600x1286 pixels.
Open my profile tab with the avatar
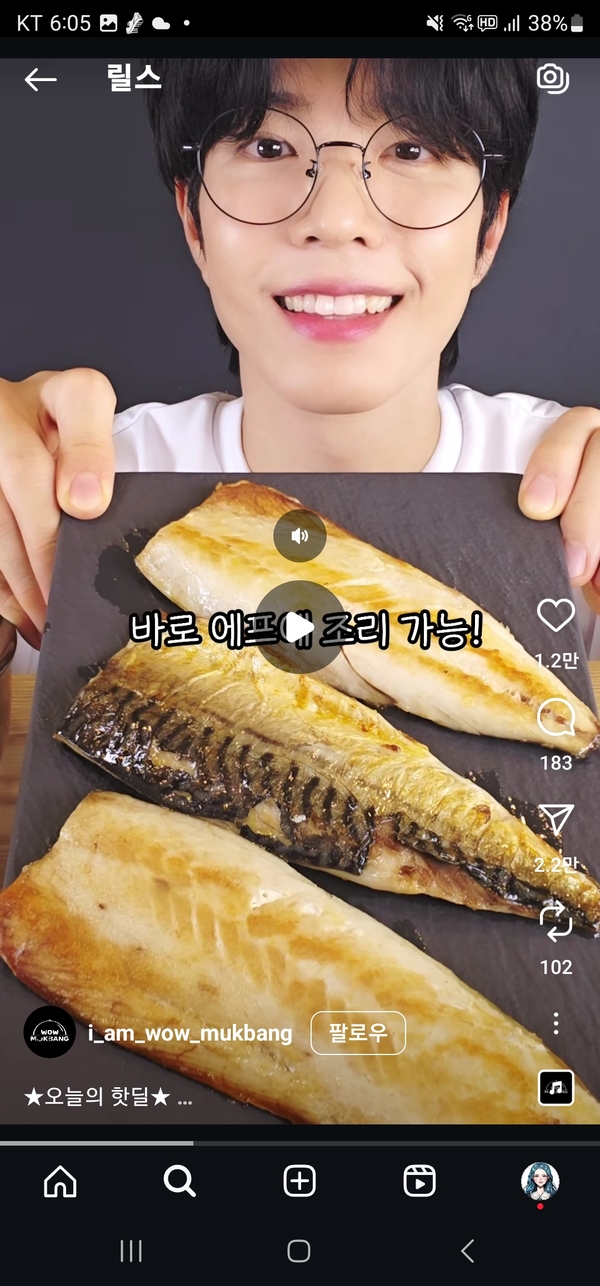click(540, 1181)
